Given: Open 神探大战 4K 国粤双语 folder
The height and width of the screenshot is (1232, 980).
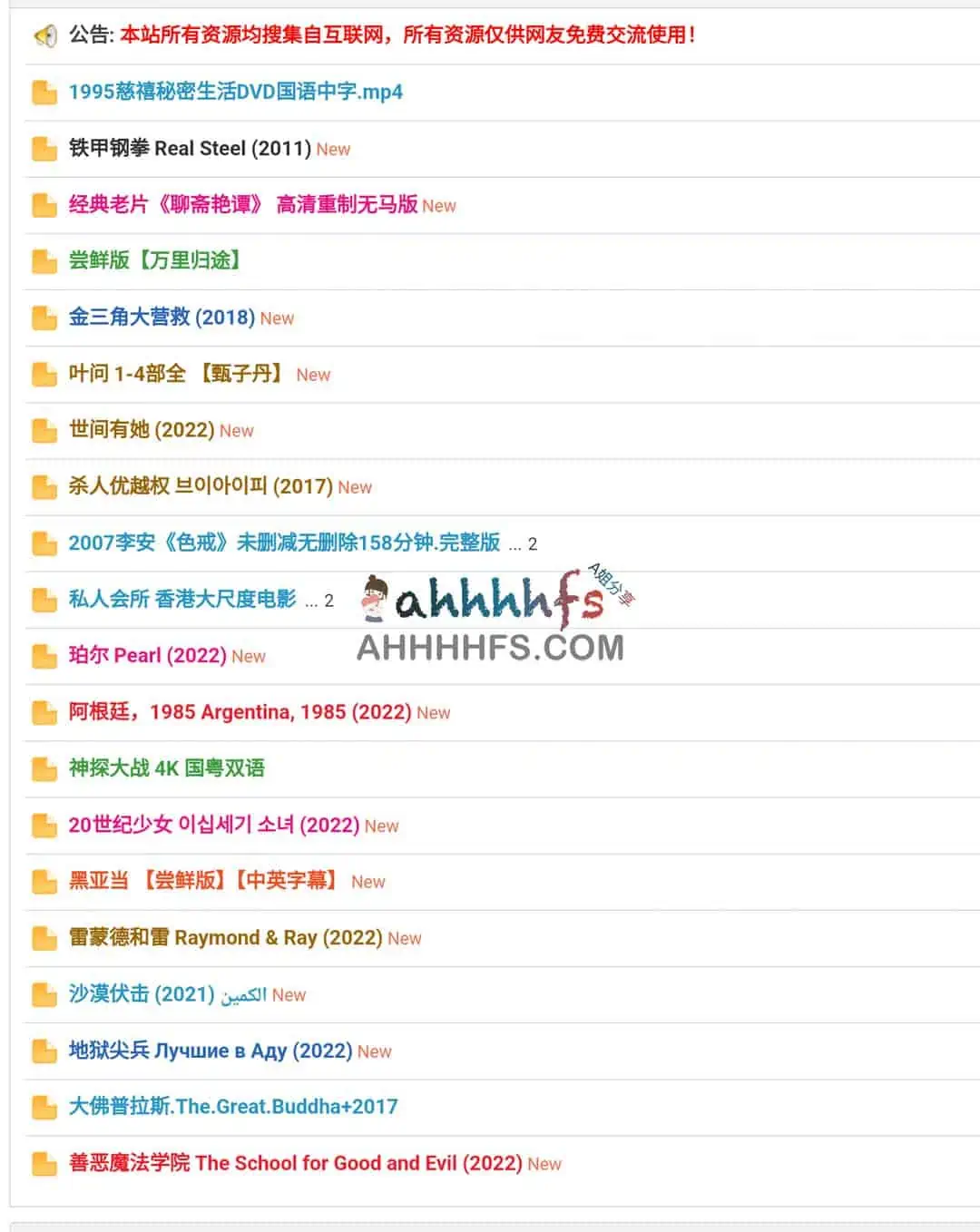Looking at the screenshot, I should [x=166, y=768].
